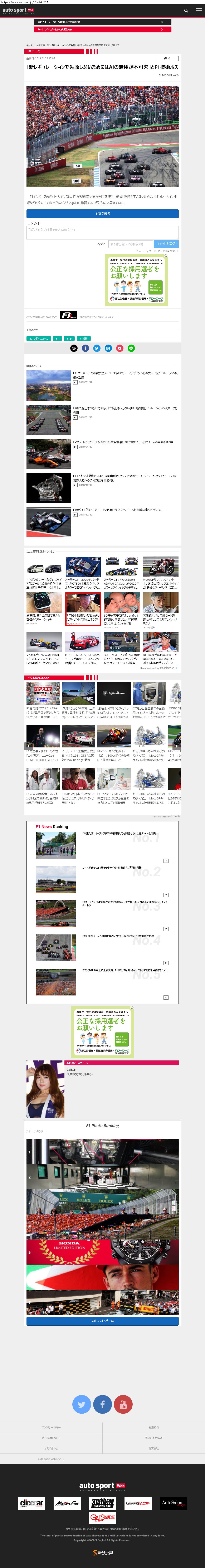Open the first red banner link under header
The image size is (205, 1568).
pos(102,21)
